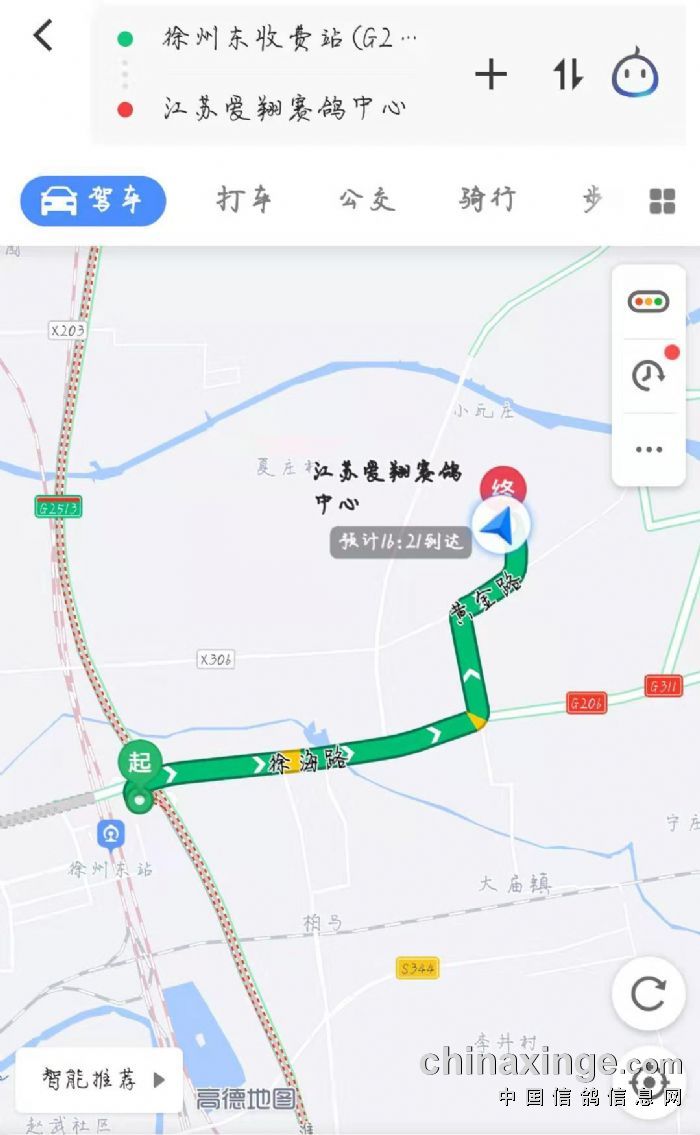Viewport: 700px width, 1135px height.
Task: Open the voice assistant robot icon
Action: [635, 75]
